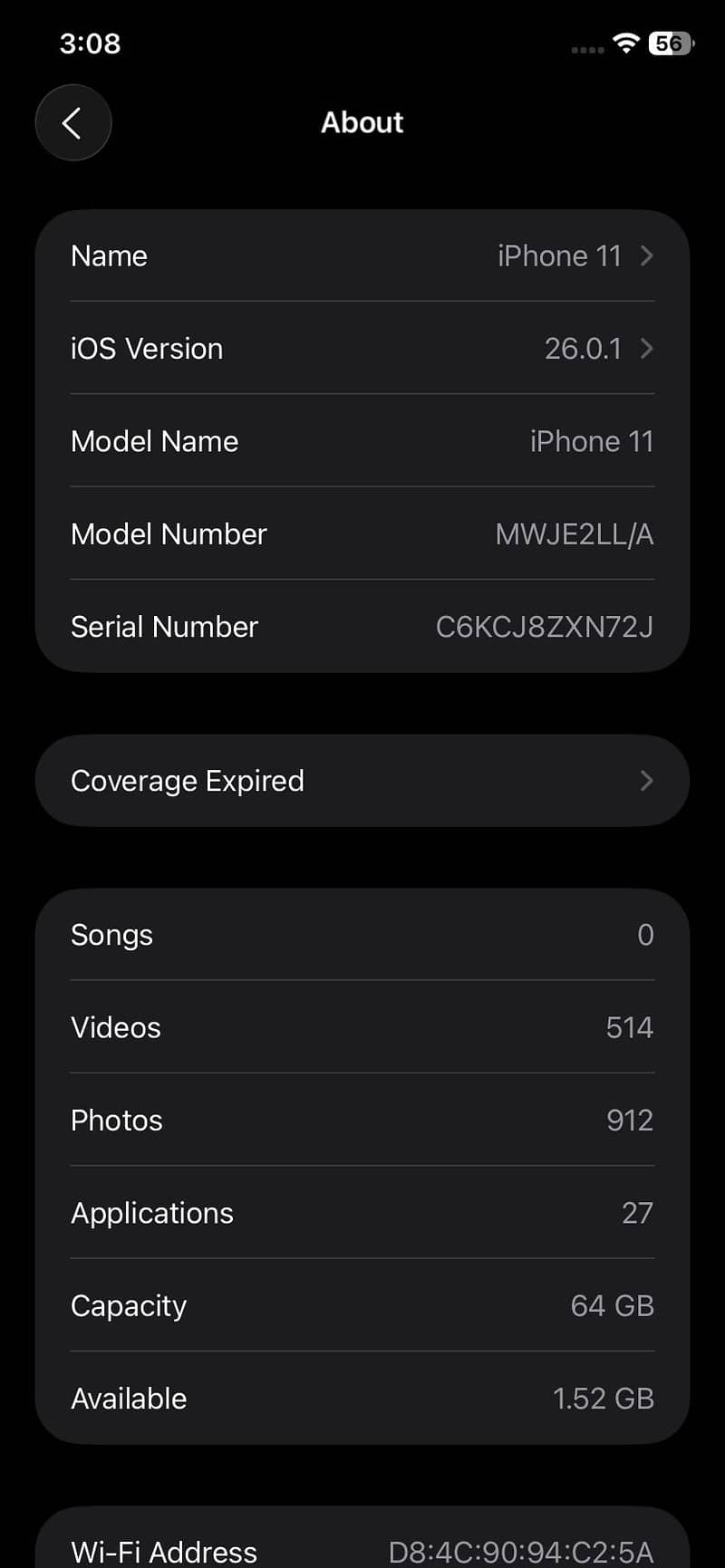Screen dimensions: 725x1568
Task: Tap the chevron on Coverage Expired
Action: 645,781
